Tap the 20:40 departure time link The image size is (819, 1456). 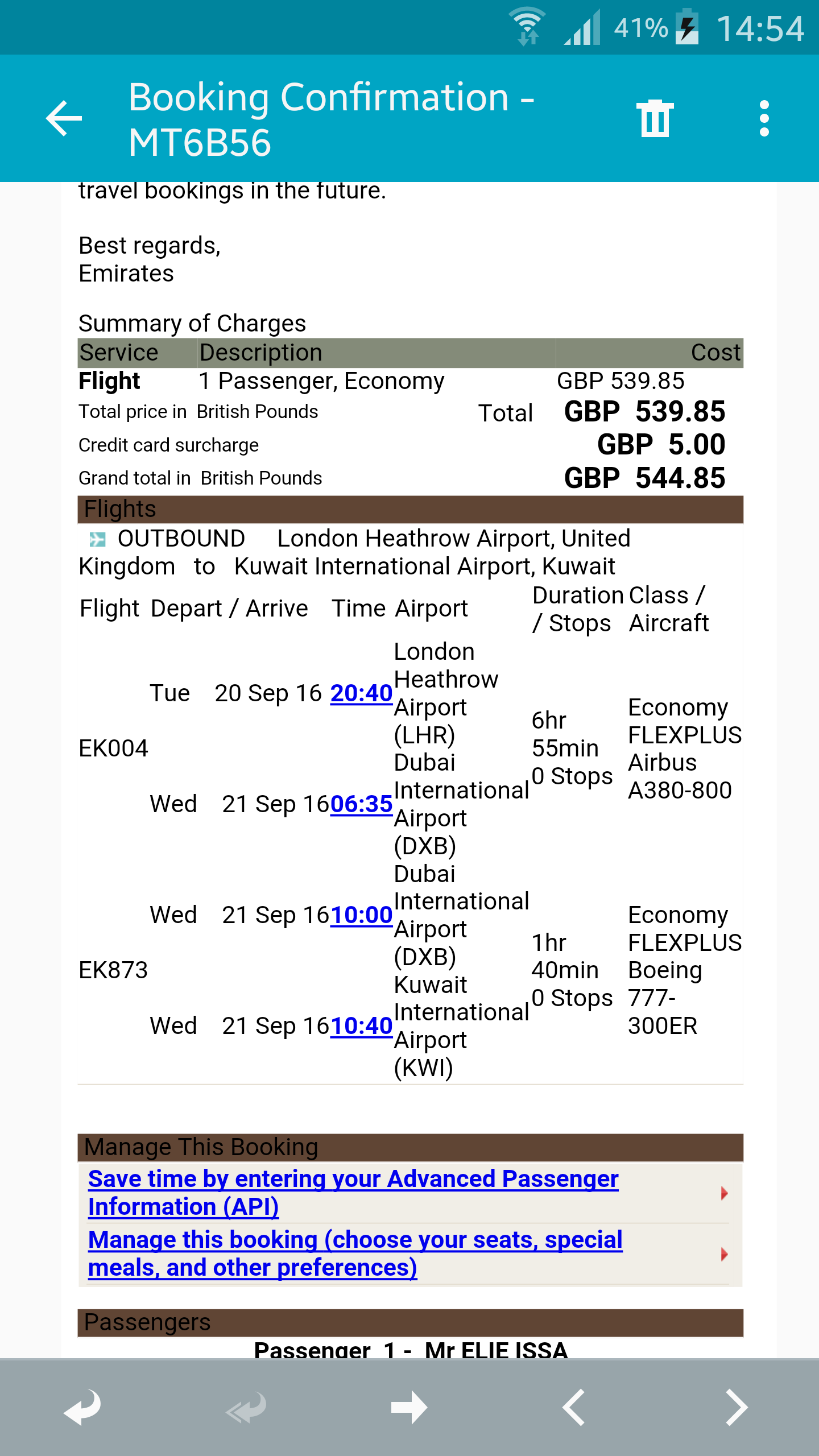click(361, 693)
